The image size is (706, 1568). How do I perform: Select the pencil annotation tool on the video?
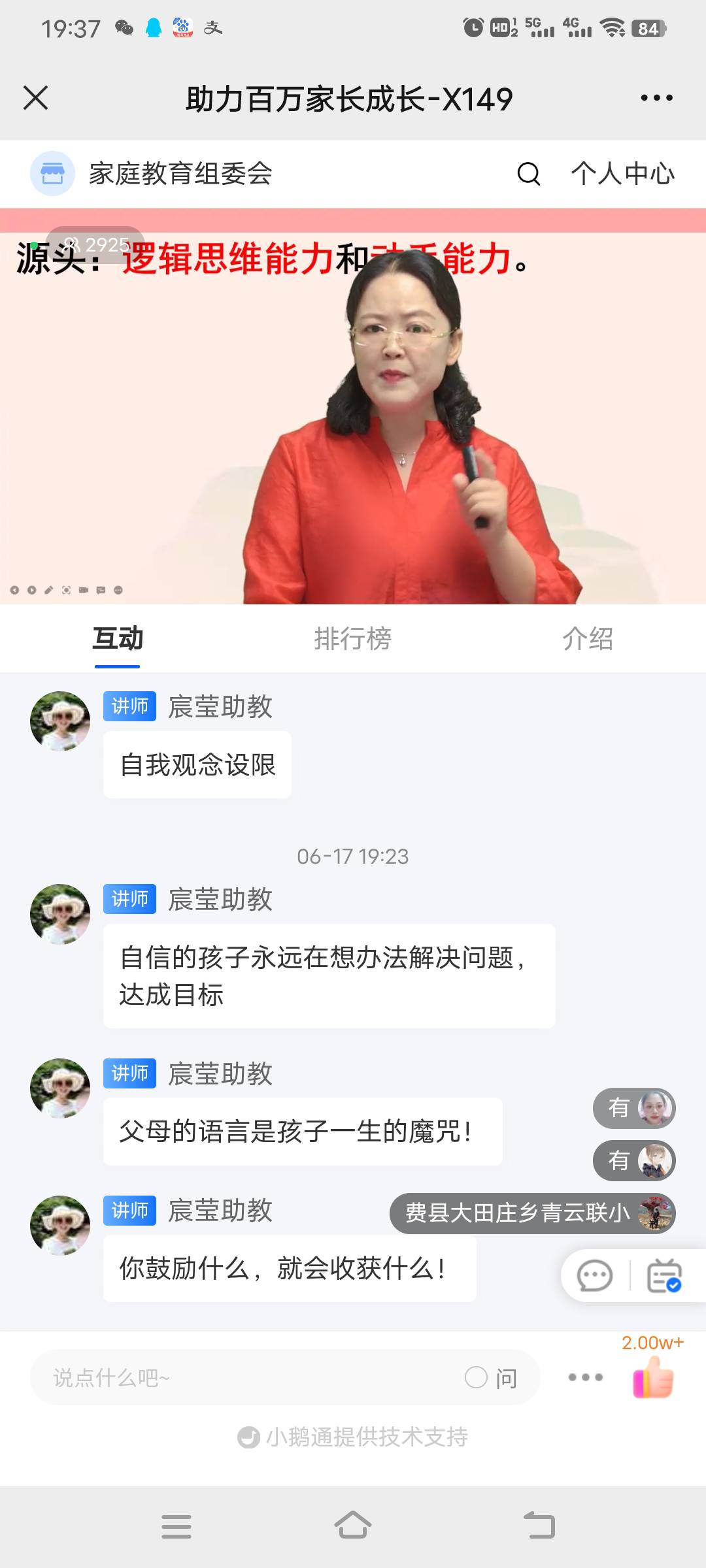48,590
